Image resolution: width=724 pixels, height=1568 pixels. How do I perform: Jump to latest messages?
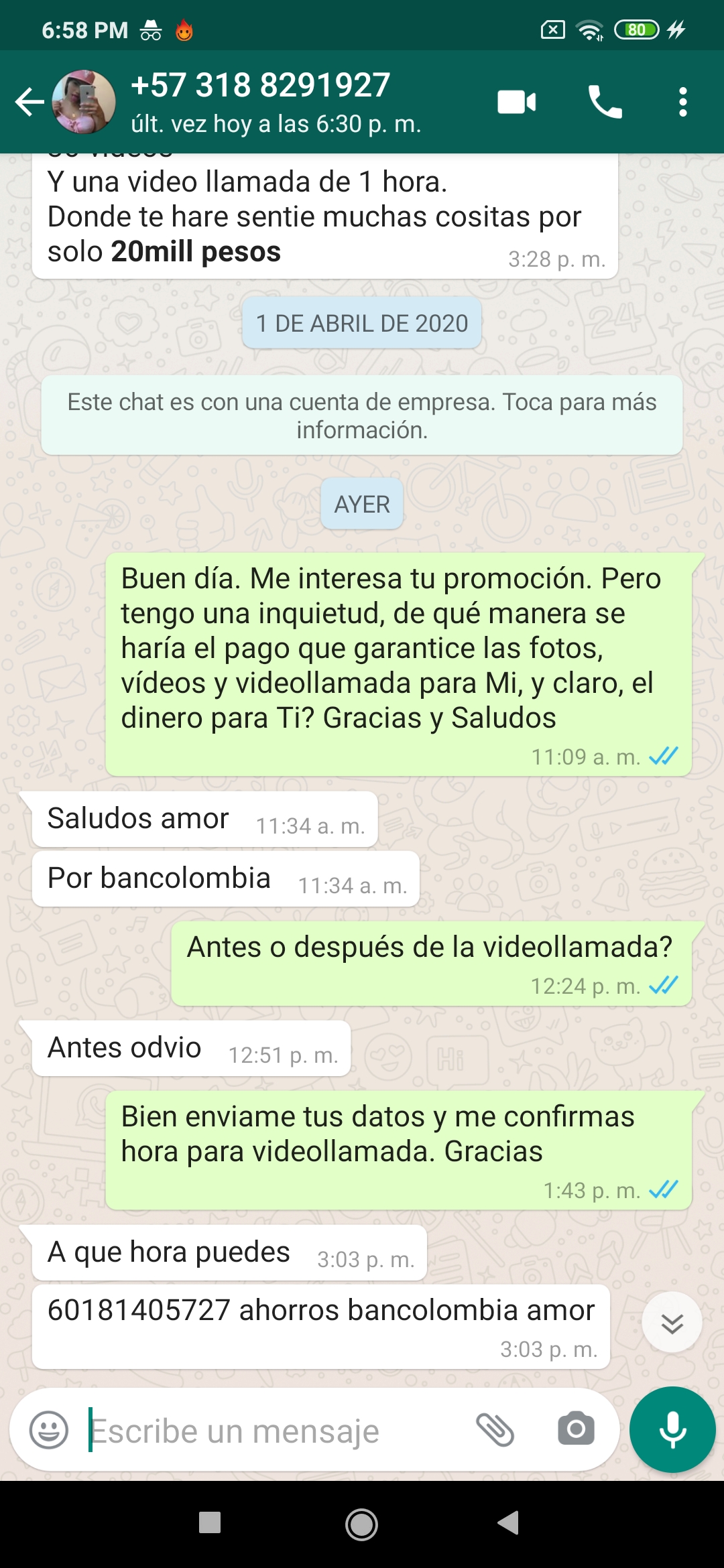tap(672, 1323)
